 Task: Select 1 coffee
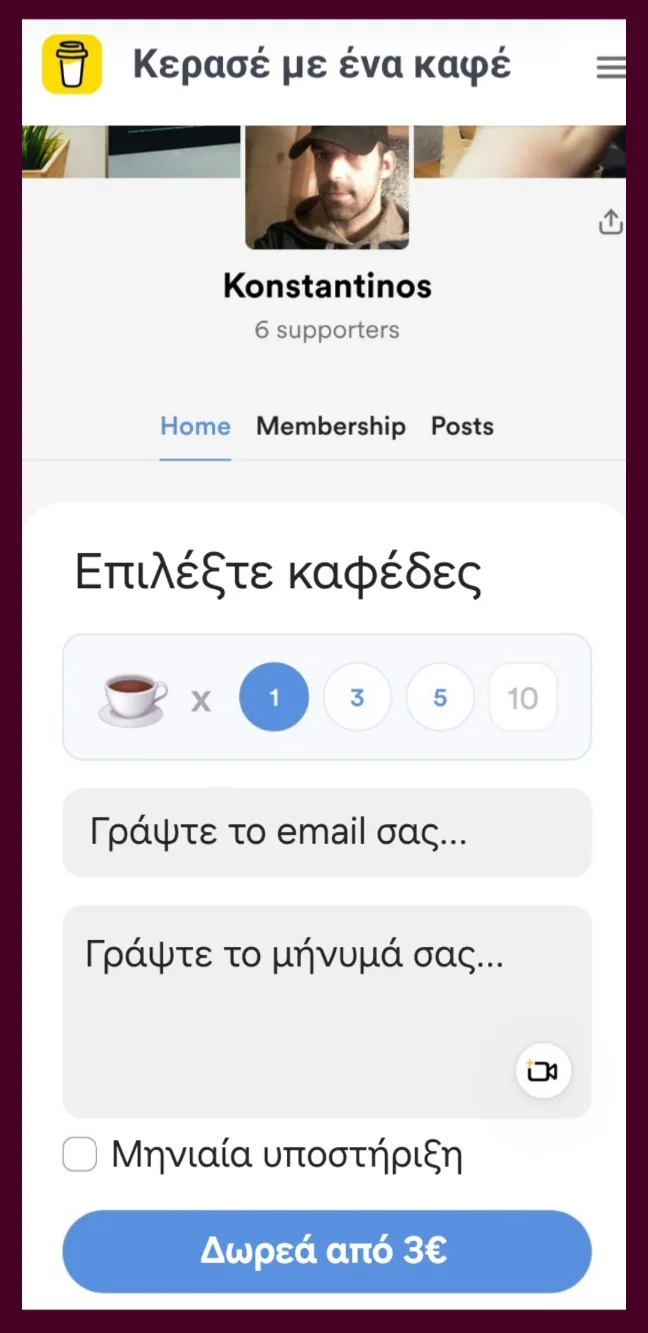[274, 697]
